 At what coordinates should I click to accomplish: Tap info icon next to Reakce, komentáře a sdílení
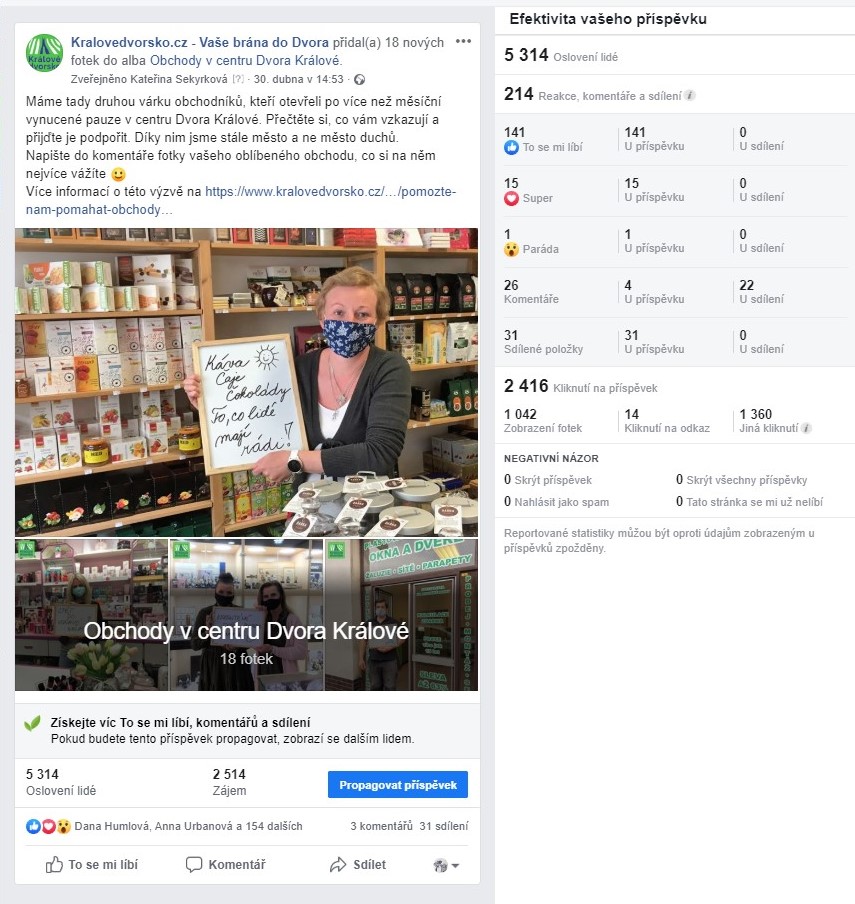tap(690, 96)
